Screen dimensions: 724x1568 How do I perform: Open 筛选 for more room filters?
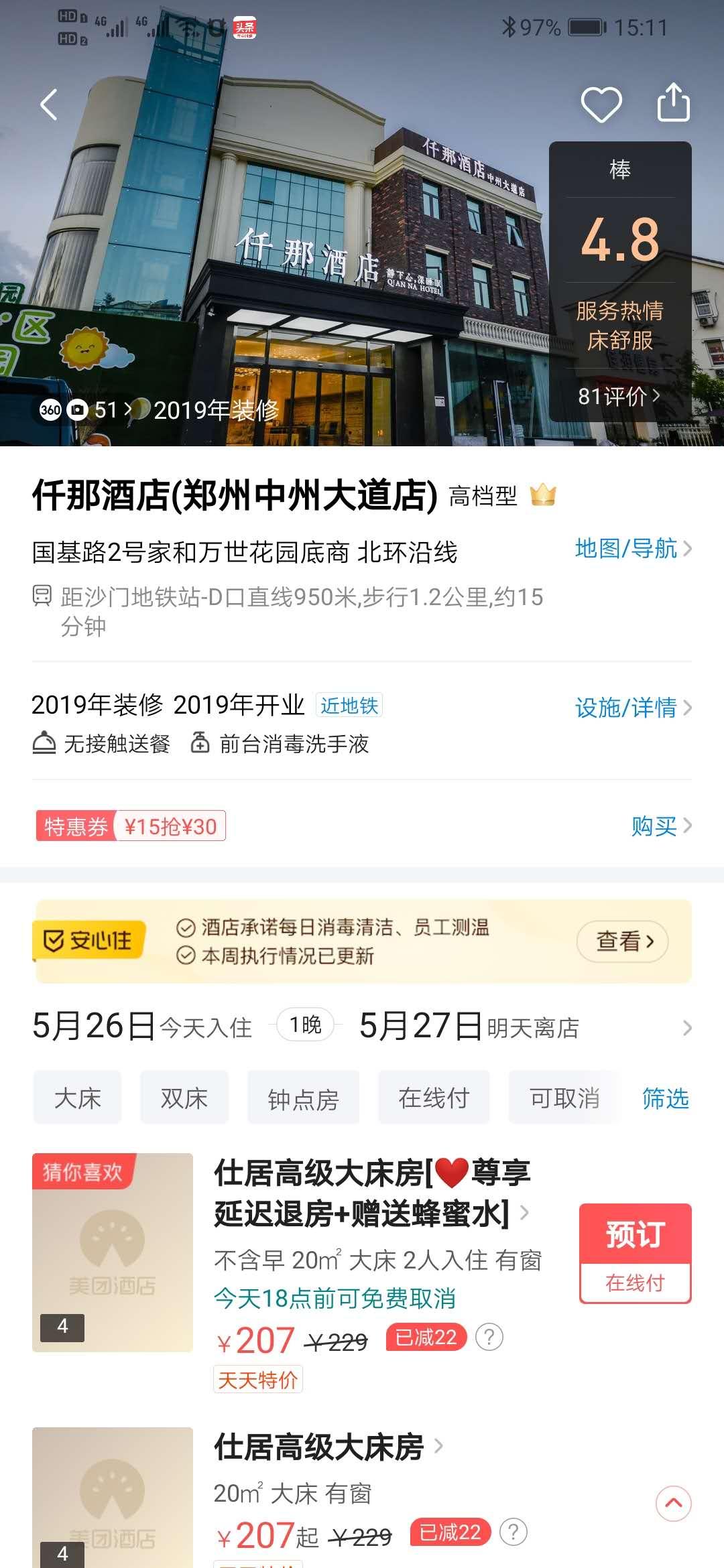tap(665, 1098)
